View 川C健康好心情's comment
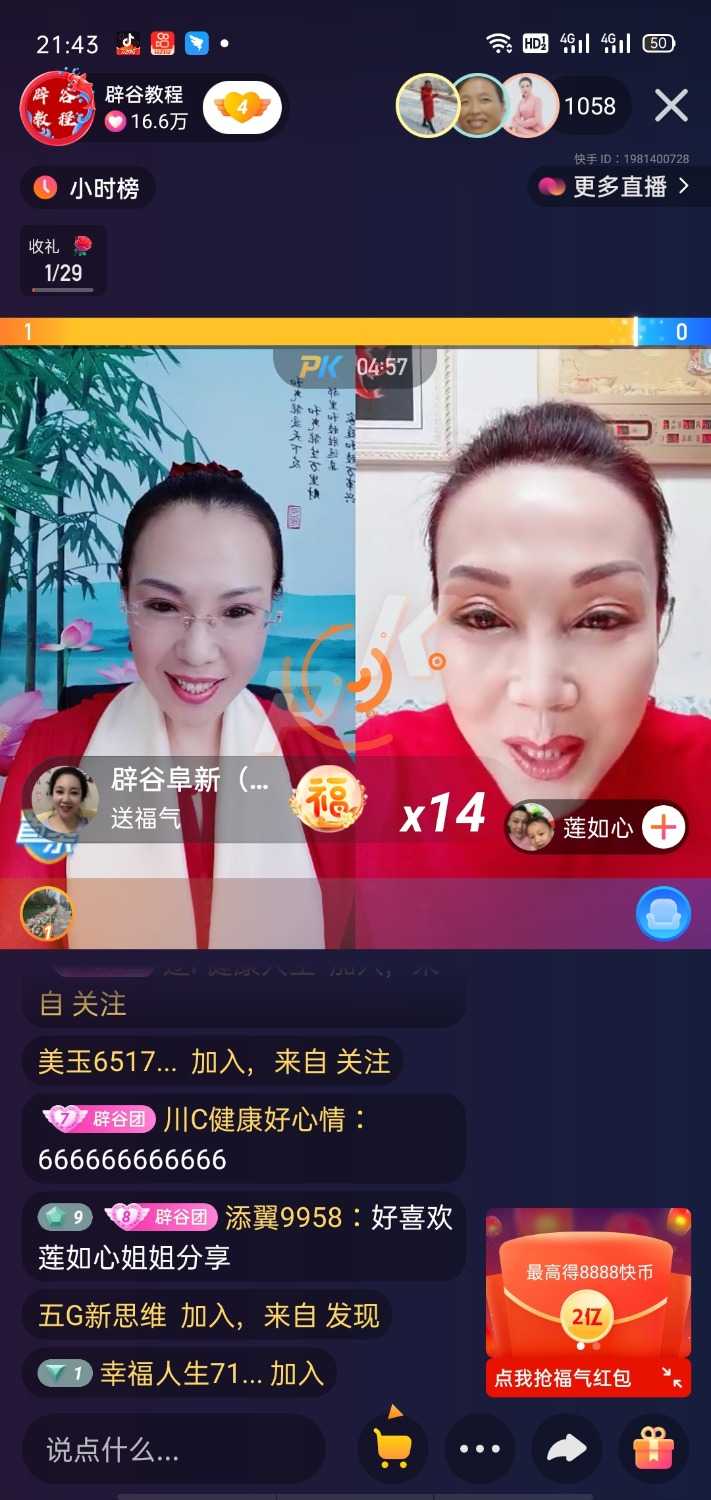The image size is (711, 1500). pos(243,1139)
